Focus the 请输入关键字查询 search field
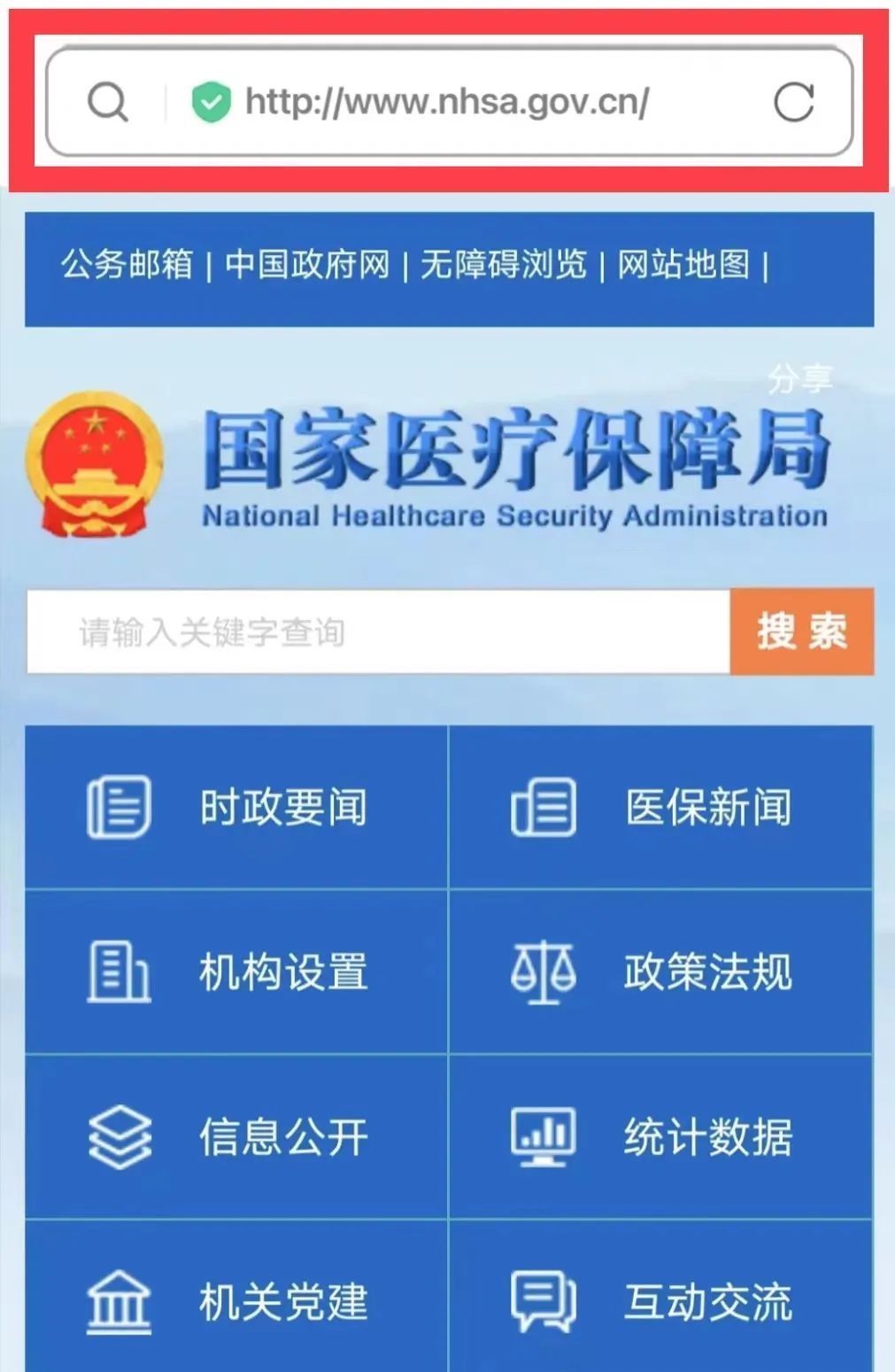 pyautogui.click(x=378, y=632)
